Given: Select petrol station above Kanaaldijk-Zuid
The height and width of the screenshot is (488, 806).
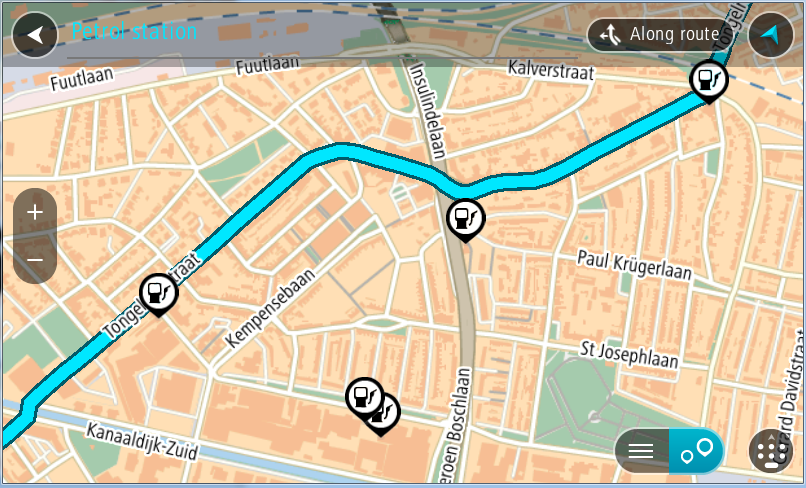Looking at the screenshot, I should tap(366, 397).
